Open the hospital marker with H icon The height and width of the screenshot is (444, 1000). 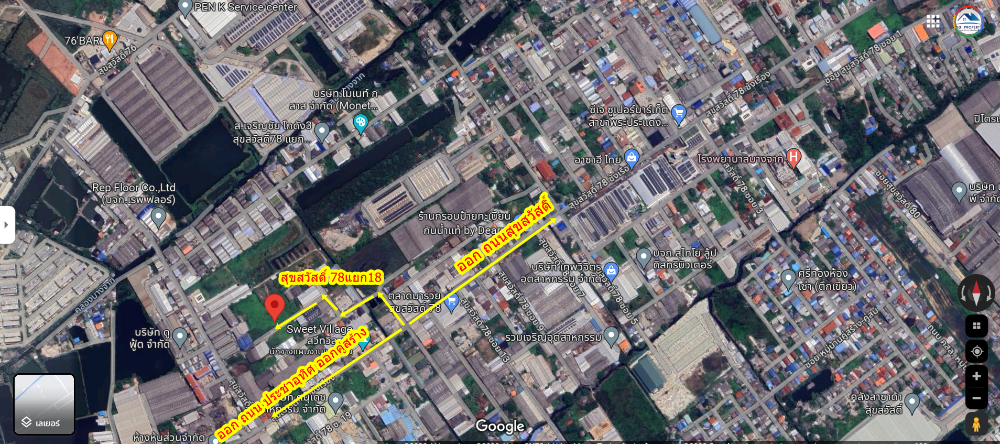point(794,156)
